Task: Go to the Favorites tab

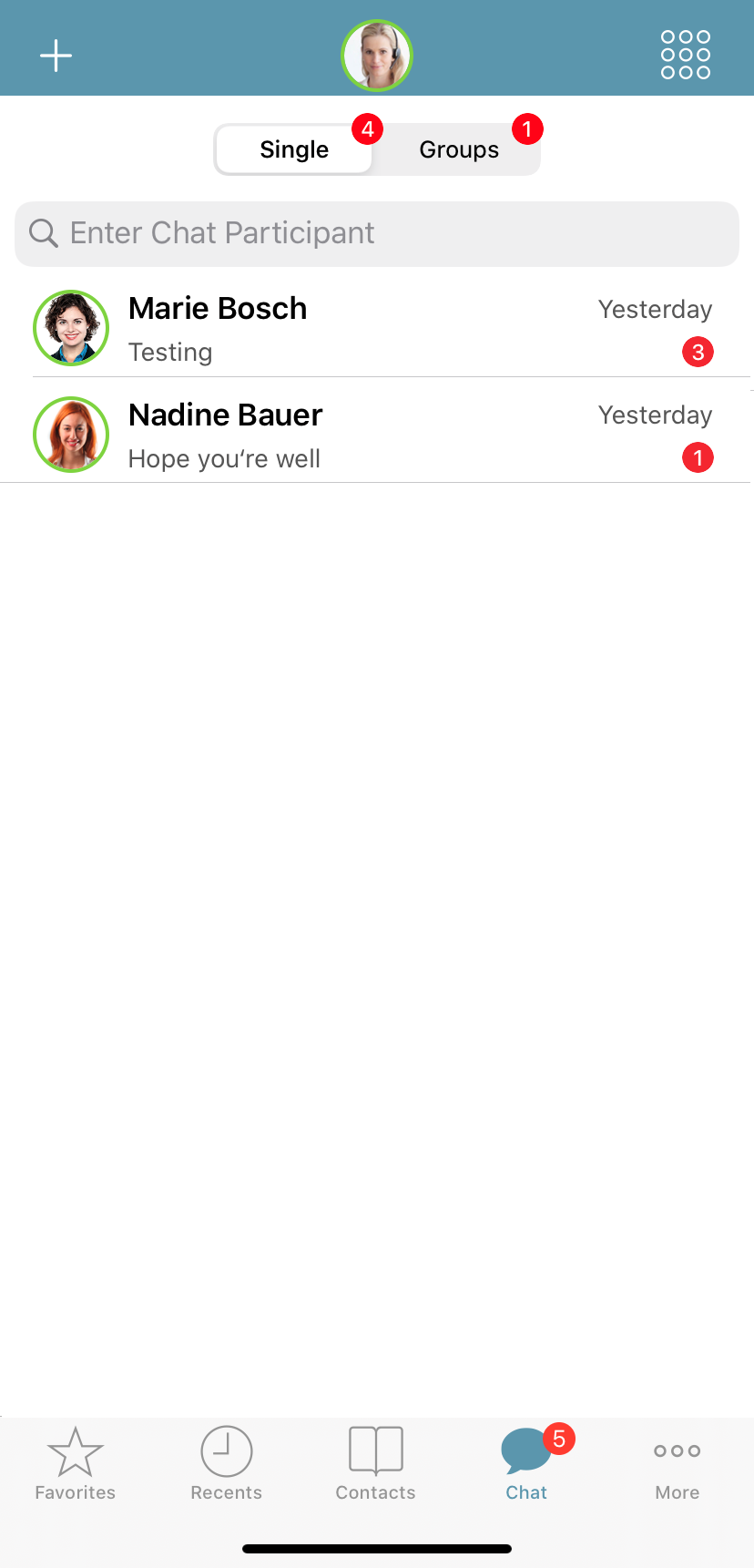Action: coord(75,1463)
